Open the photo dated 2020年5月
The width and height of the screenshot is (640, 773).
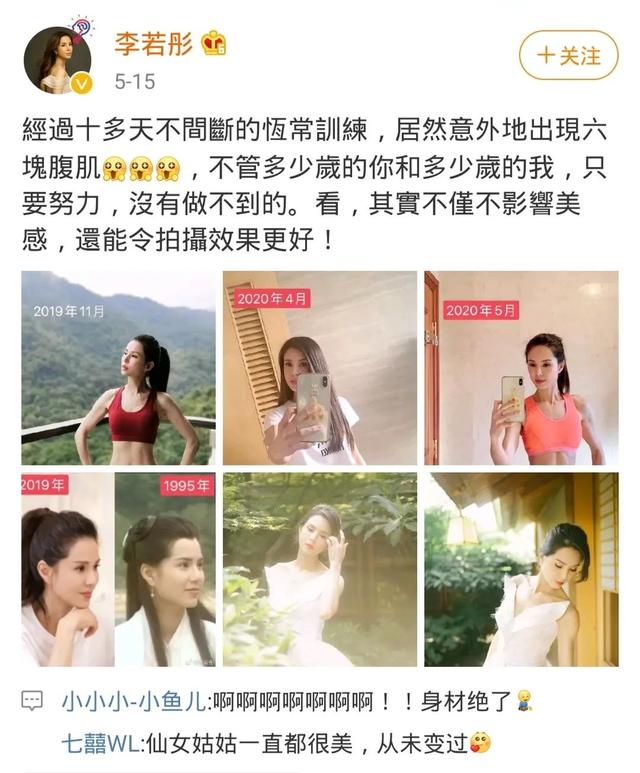(521, 367)
